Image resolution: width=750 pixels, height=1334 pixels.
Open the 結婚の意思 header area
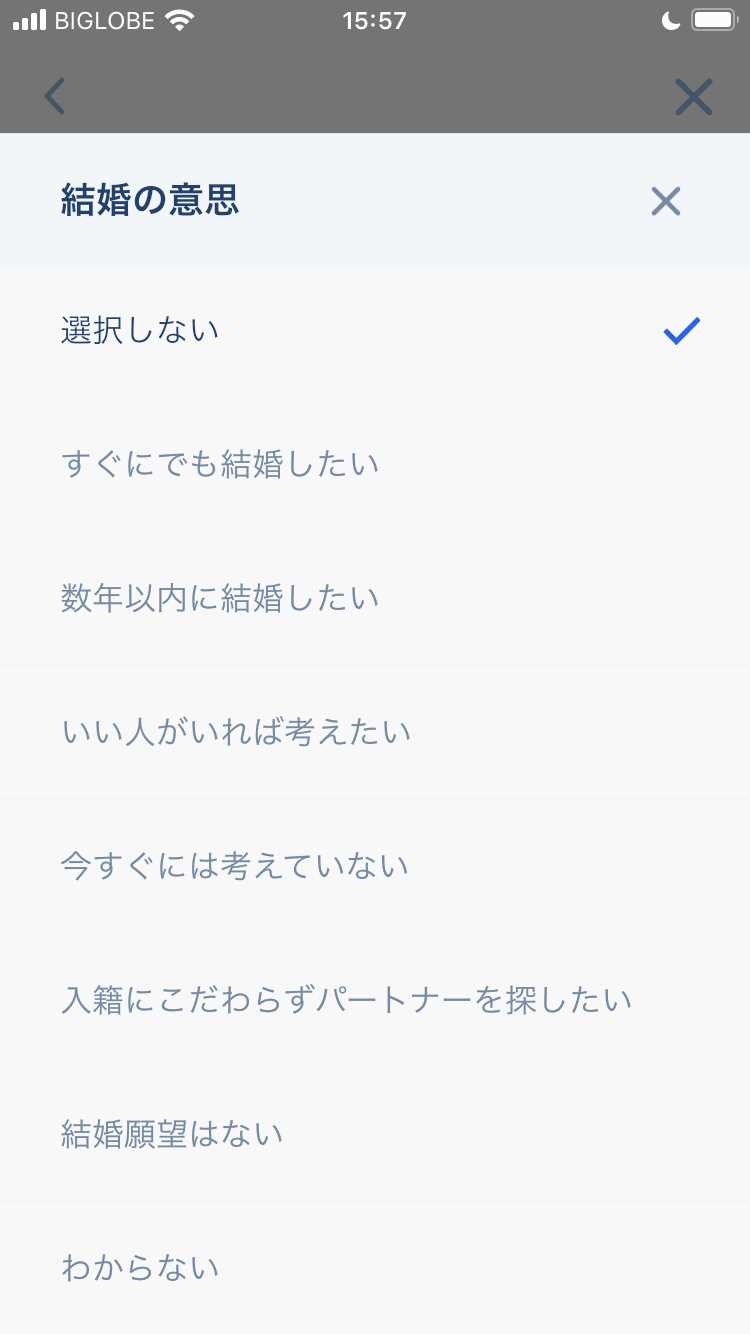pyautogui.click(x=150, y=201)
